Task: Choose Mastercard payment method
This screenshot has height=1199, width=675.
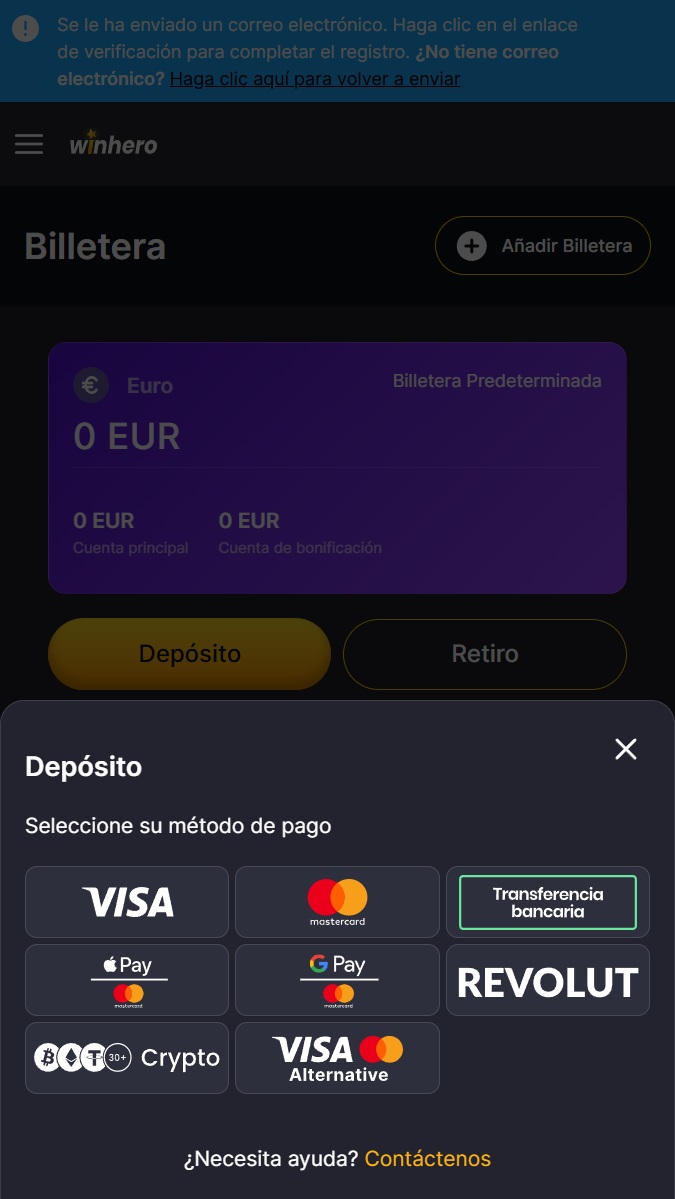Action: (x=337, y=902)
